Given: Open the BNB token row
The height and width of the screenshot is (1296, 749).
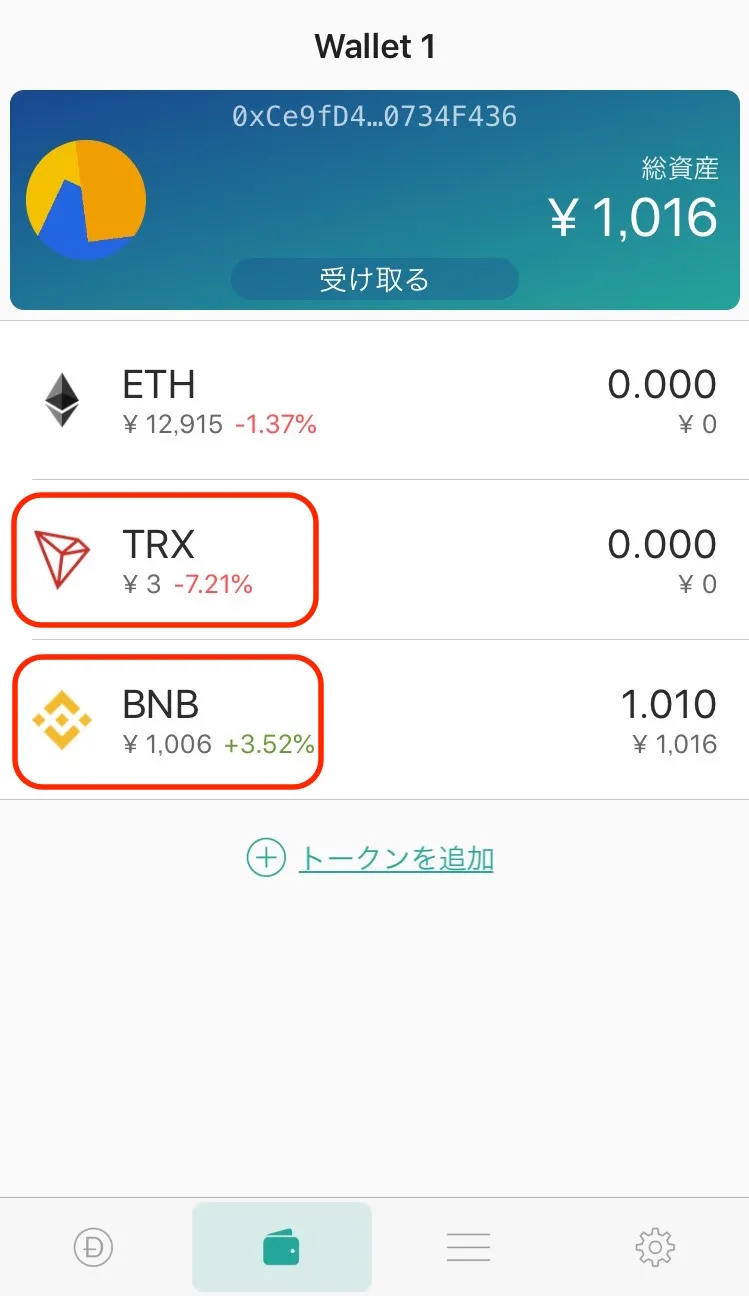Looking at the screenshot, I should click(374, 720).
